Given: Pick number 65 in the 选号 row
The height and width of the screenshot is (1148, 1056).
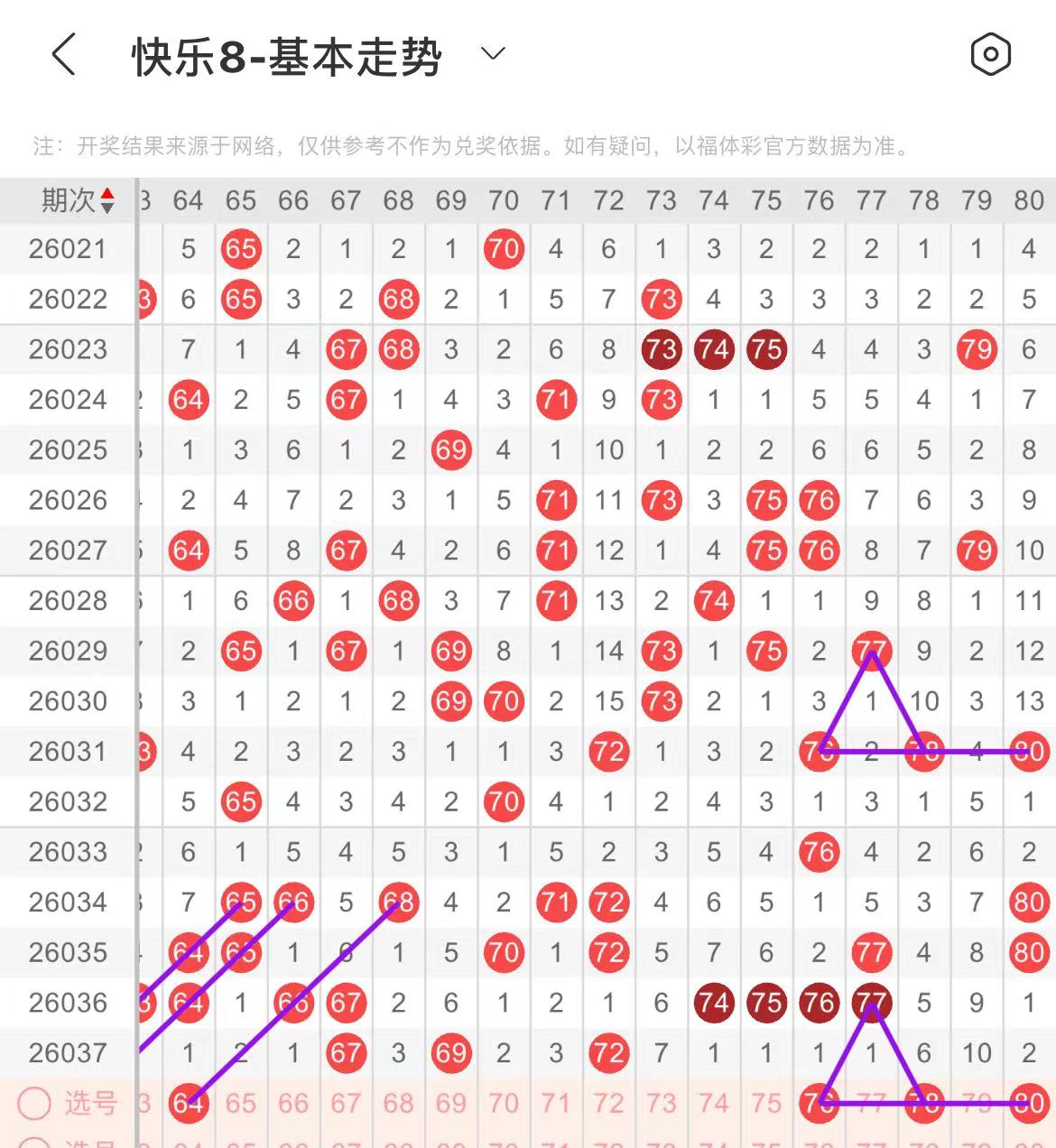Looking at the screenshot, I should (x=241, y=1103).
